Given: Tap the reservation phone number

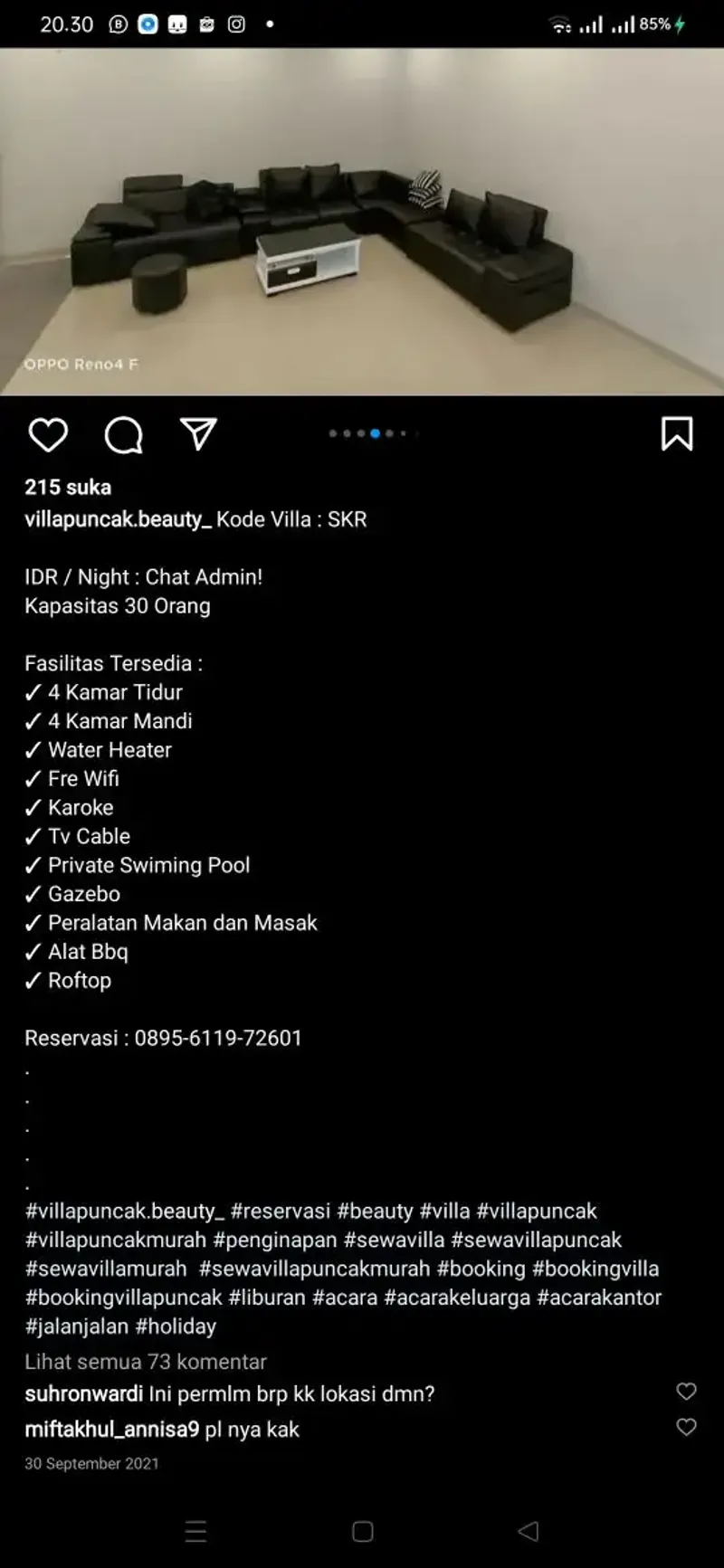Looking at the screenshot, I should tap(218, 1038).
